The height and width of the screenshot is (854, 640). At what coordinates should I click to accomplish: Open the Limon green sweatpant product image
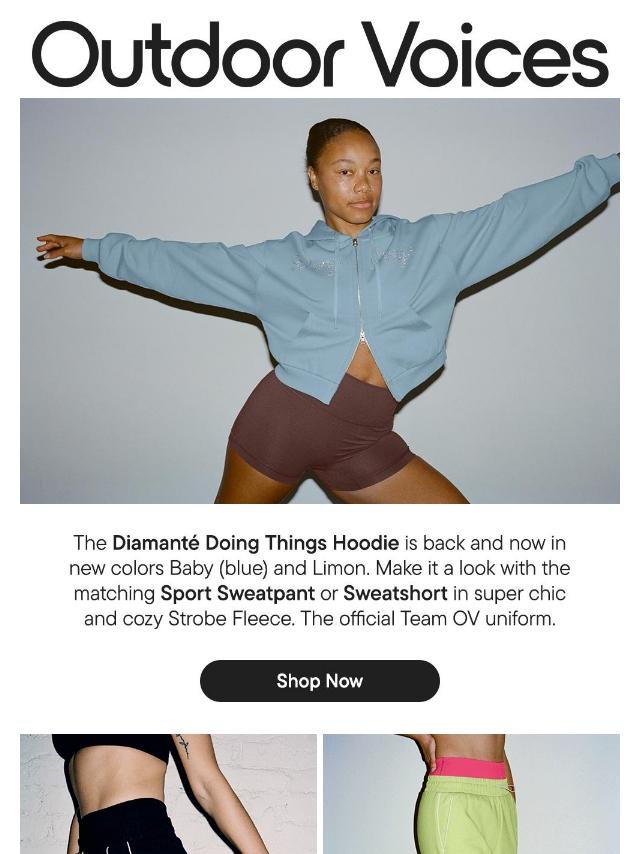471,793
